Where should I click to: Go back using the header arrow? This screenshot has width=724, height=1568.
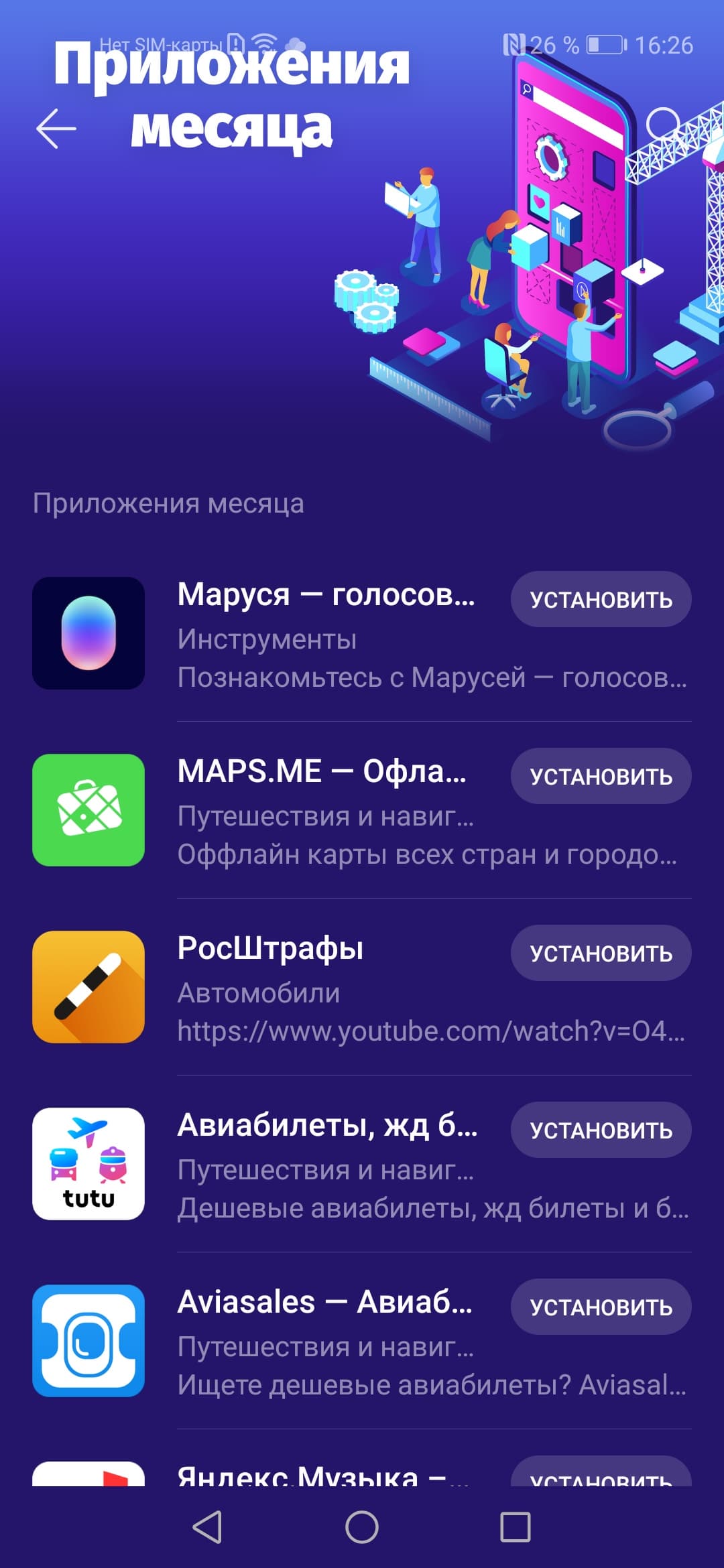coord(56,128)
